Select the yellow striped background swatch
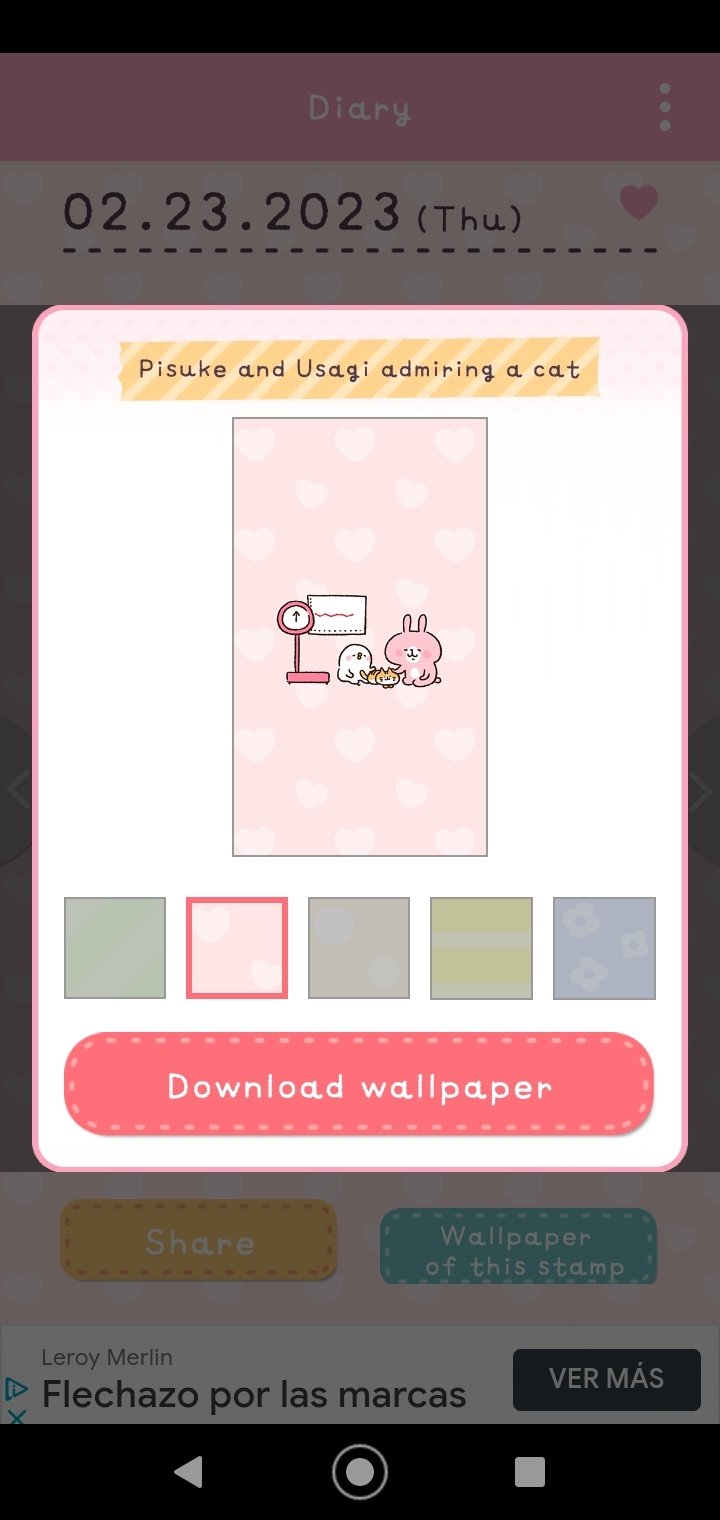Image resolution: width=720 pixels, height=1520 pixels. pos(481,948)
